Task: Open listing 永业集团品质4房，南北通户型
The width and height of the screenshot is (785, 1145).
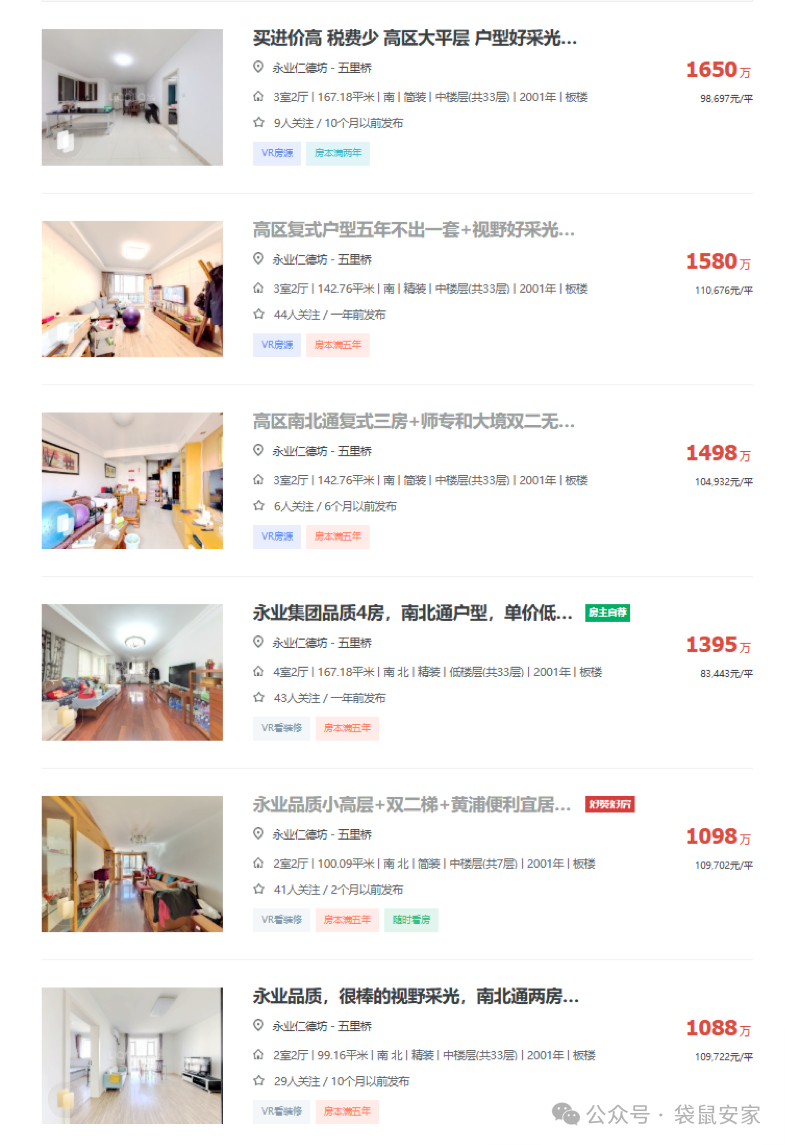Action: [413, 613]
